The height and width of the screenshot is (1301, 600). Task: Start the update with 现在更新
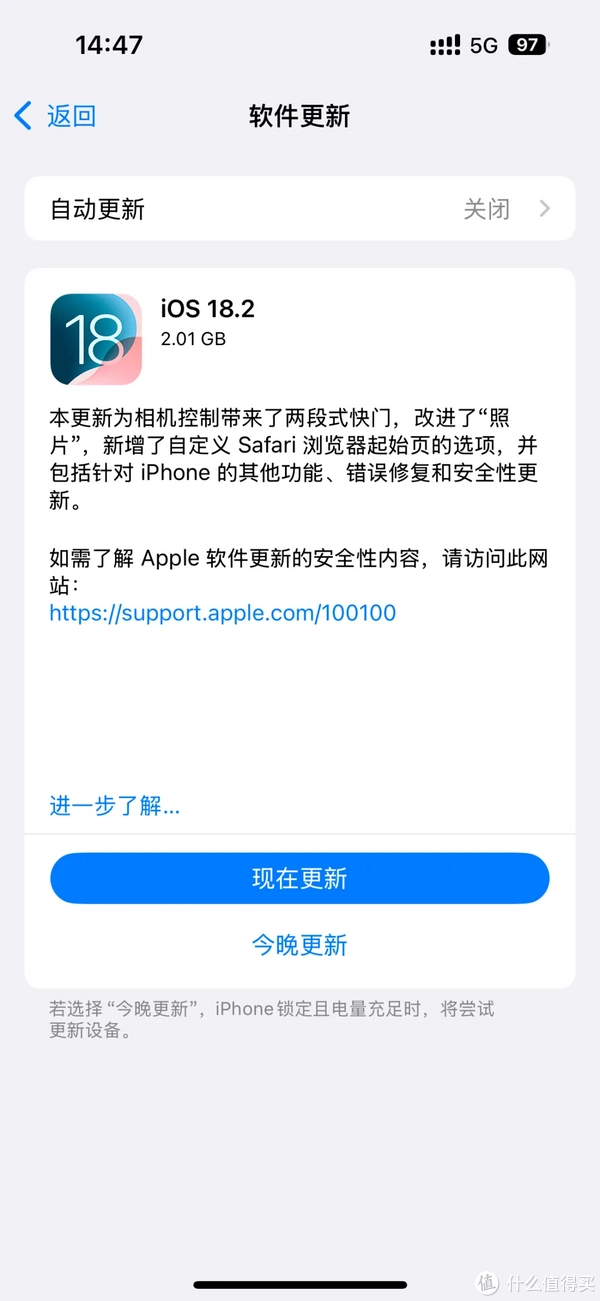click(299, 879)
